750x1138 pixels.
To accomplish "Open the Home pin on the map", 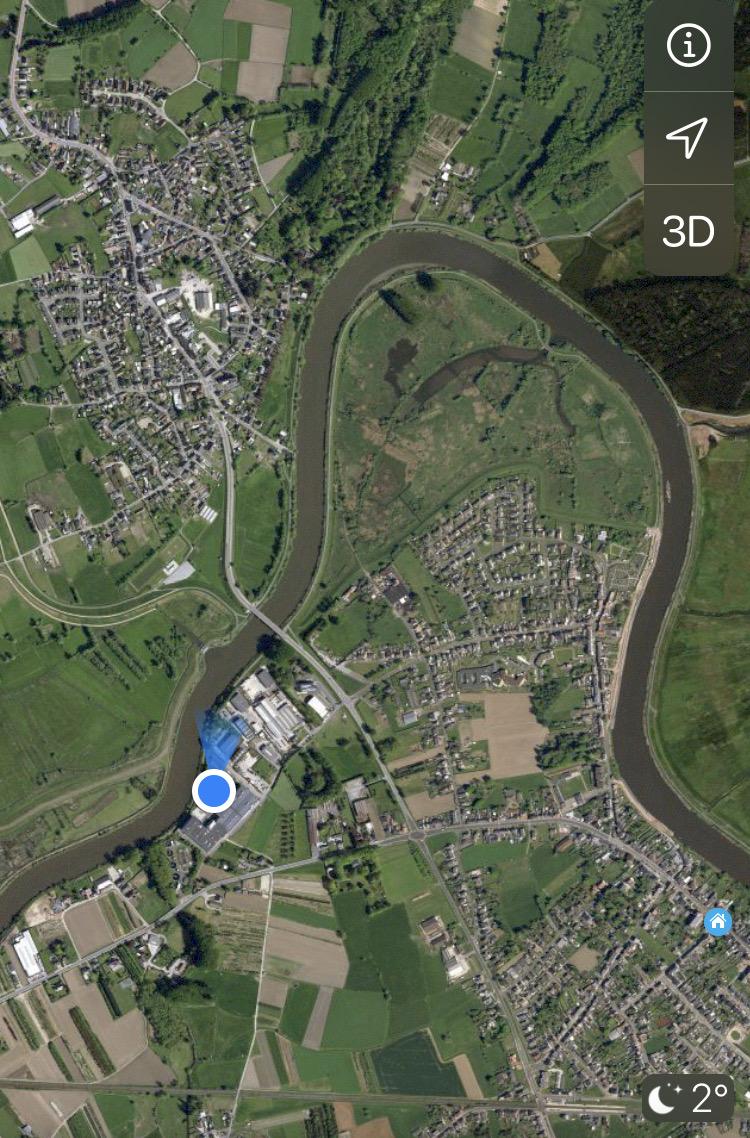I will click(718, 921).
